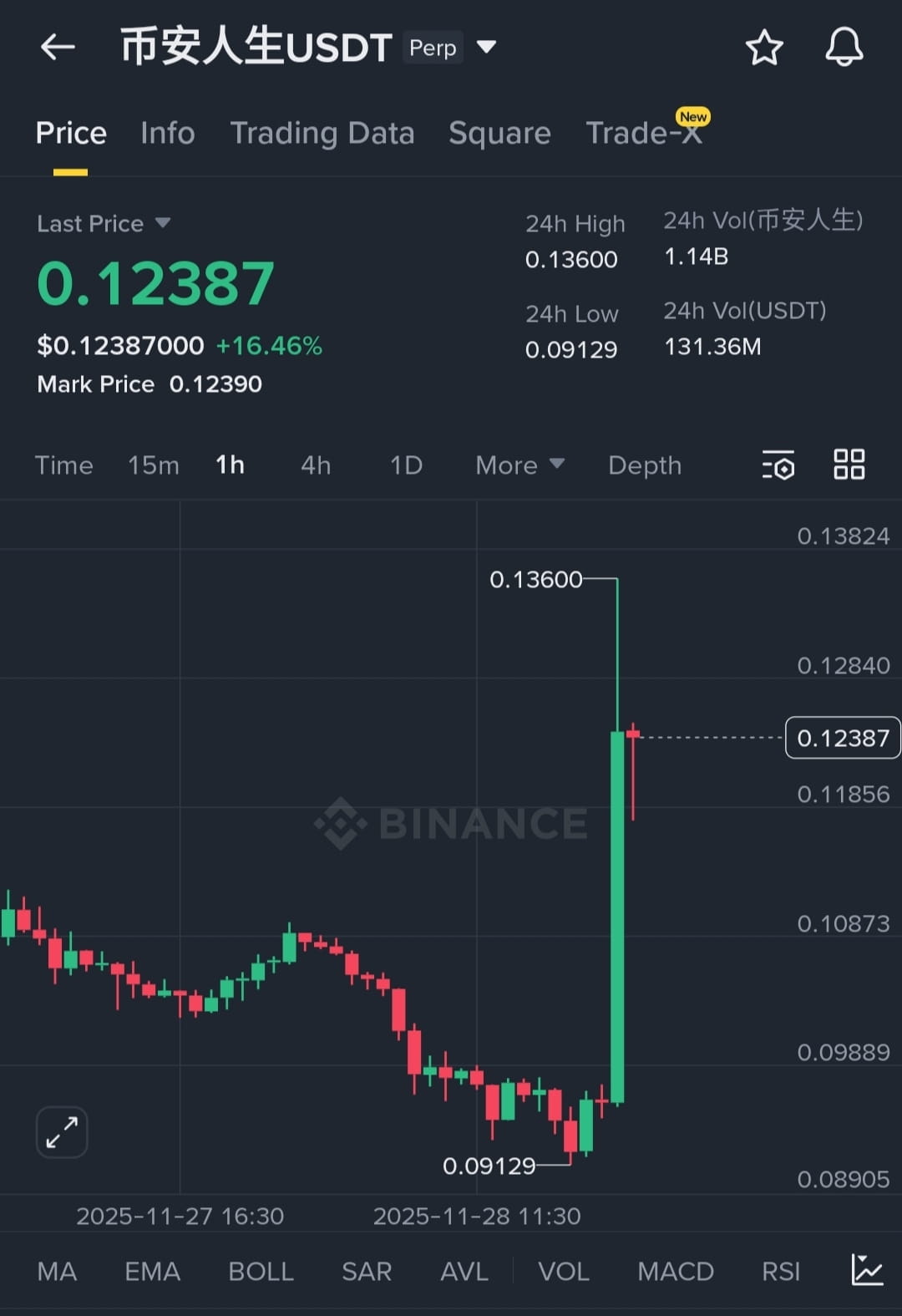Screen dimensions: 902x1316
Task: Open the price alert bell
Action: click(x=844, y=48)
